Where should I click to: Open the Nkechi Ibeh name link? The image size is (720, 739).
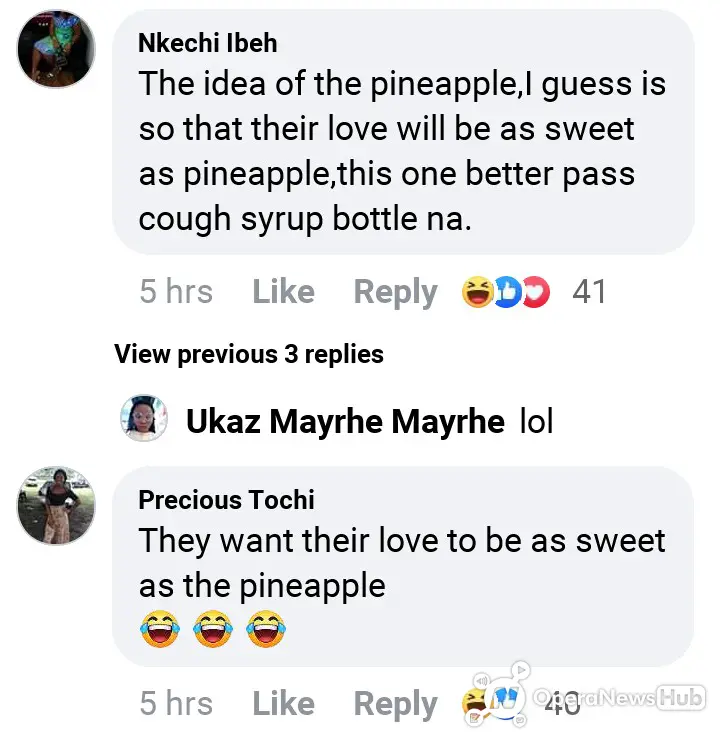(x=208, y=44)
